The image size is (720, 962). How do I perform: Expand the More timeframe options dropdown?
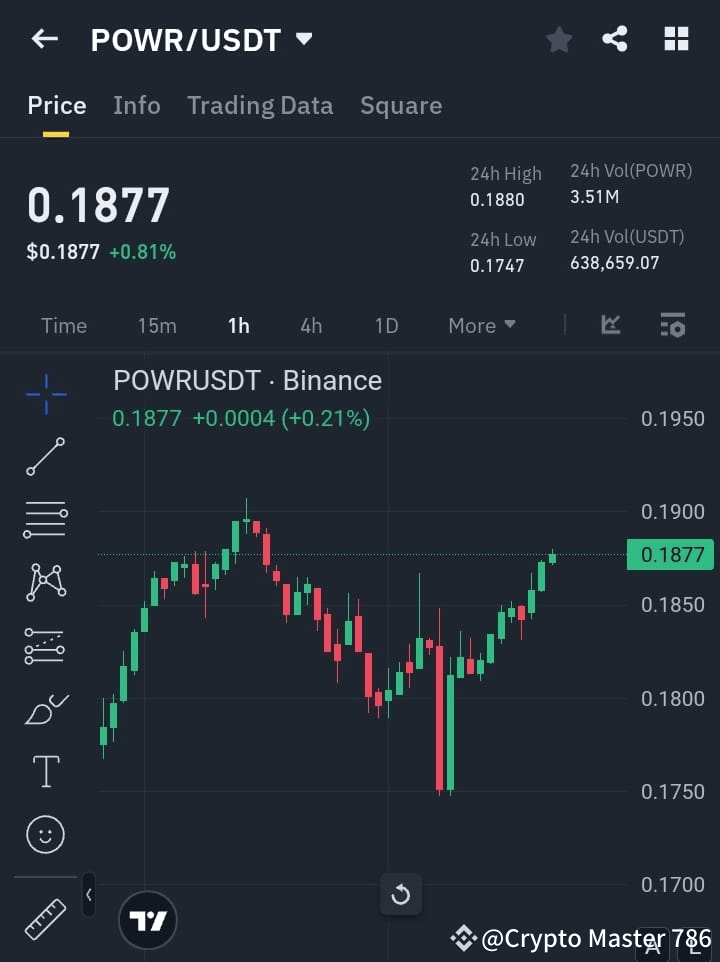[x=482, y=325]
